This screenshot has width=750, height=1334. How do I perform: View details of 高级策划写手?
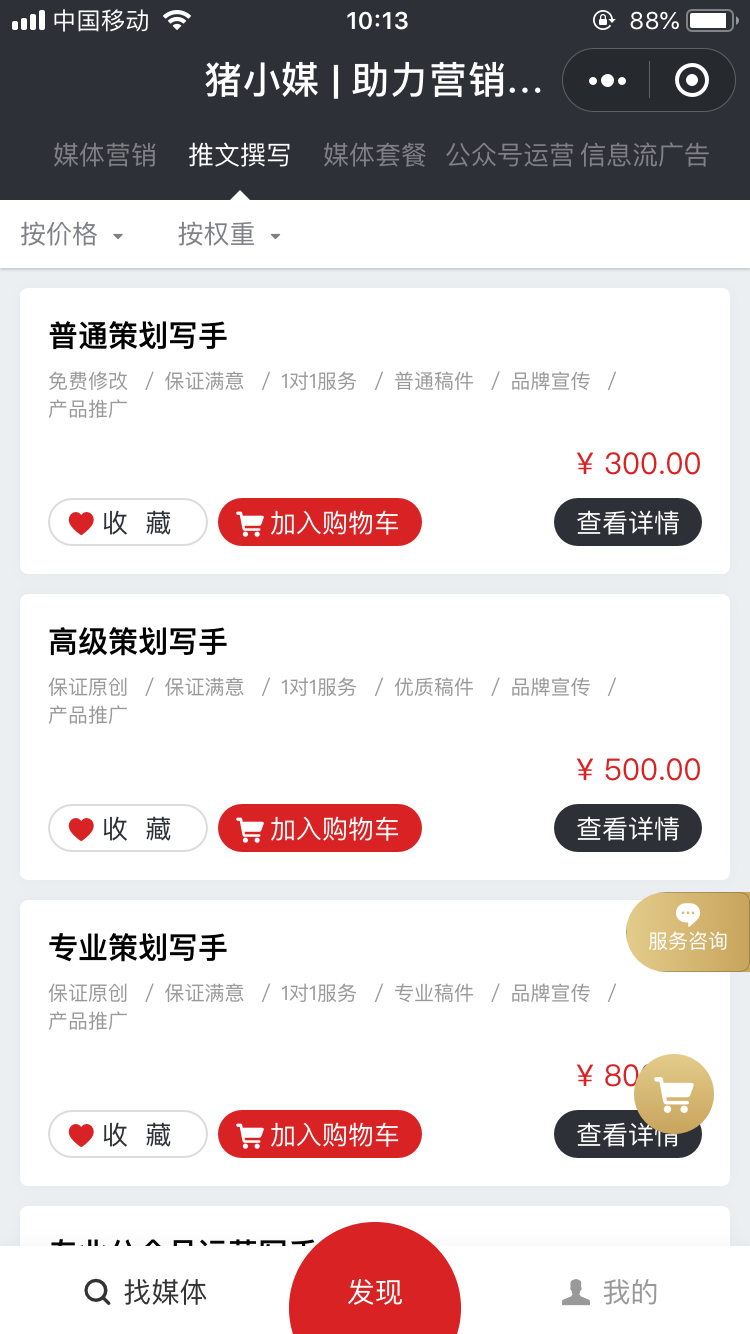(628, 828)
